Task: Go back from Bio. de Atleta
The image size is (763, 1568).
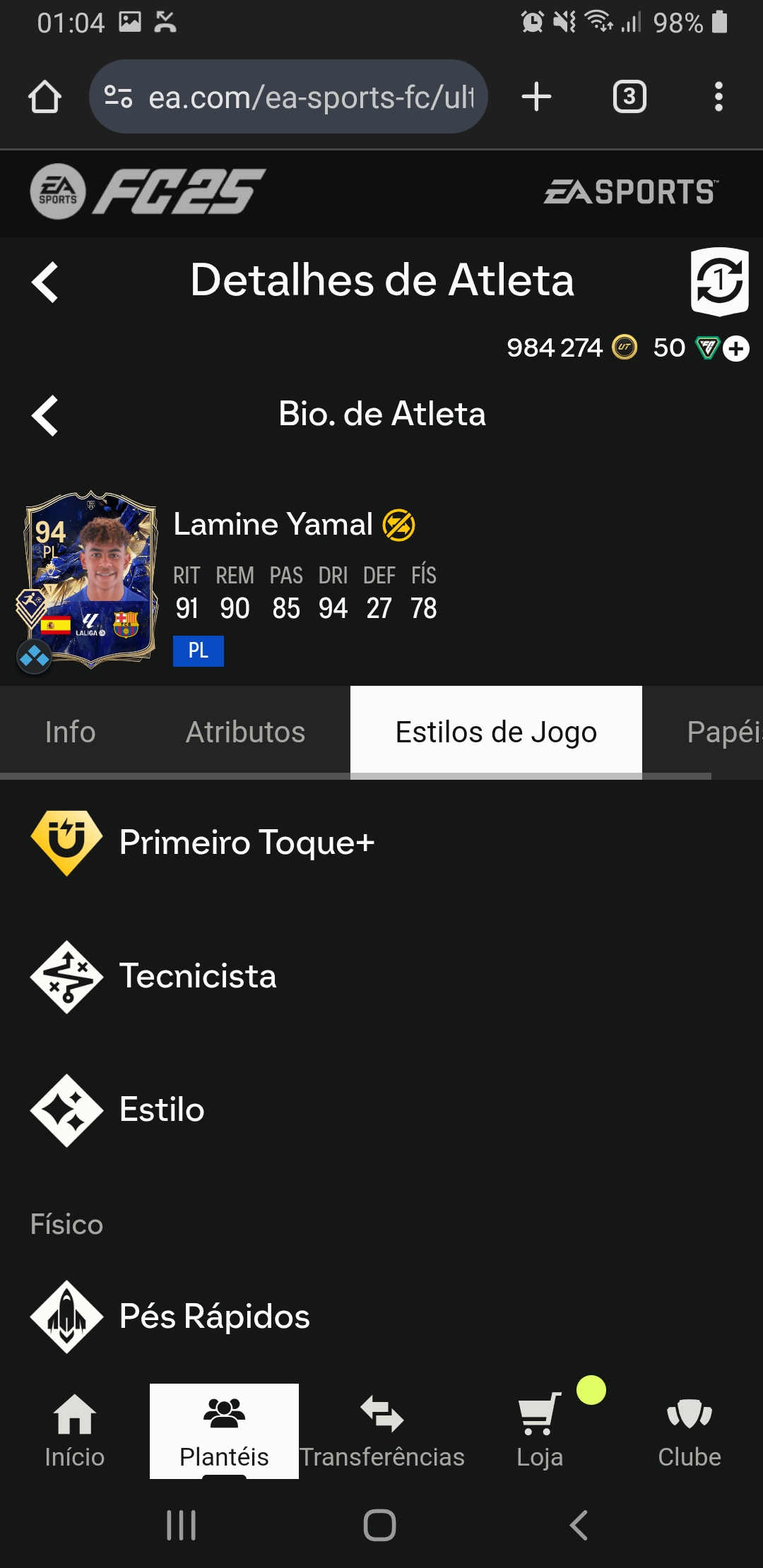Action: coord(45,415)
